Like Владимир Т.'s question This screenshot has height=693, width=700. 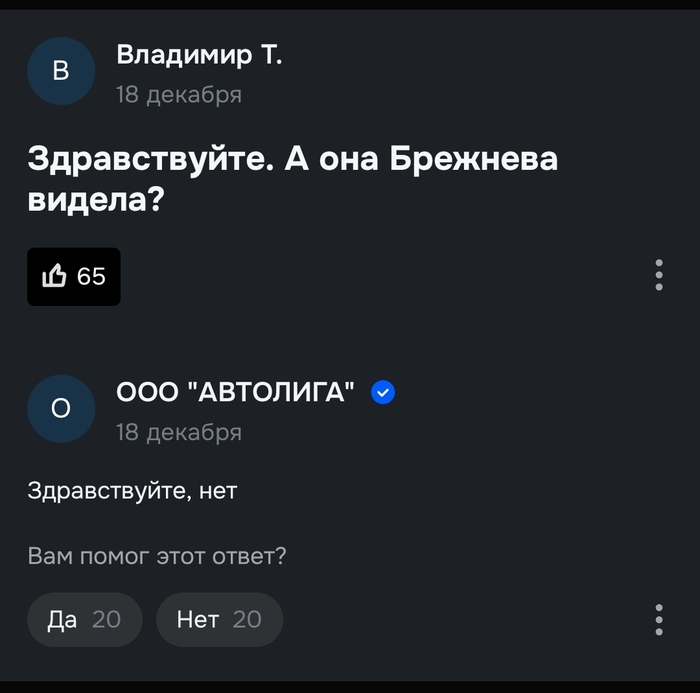tap(73, 276)
